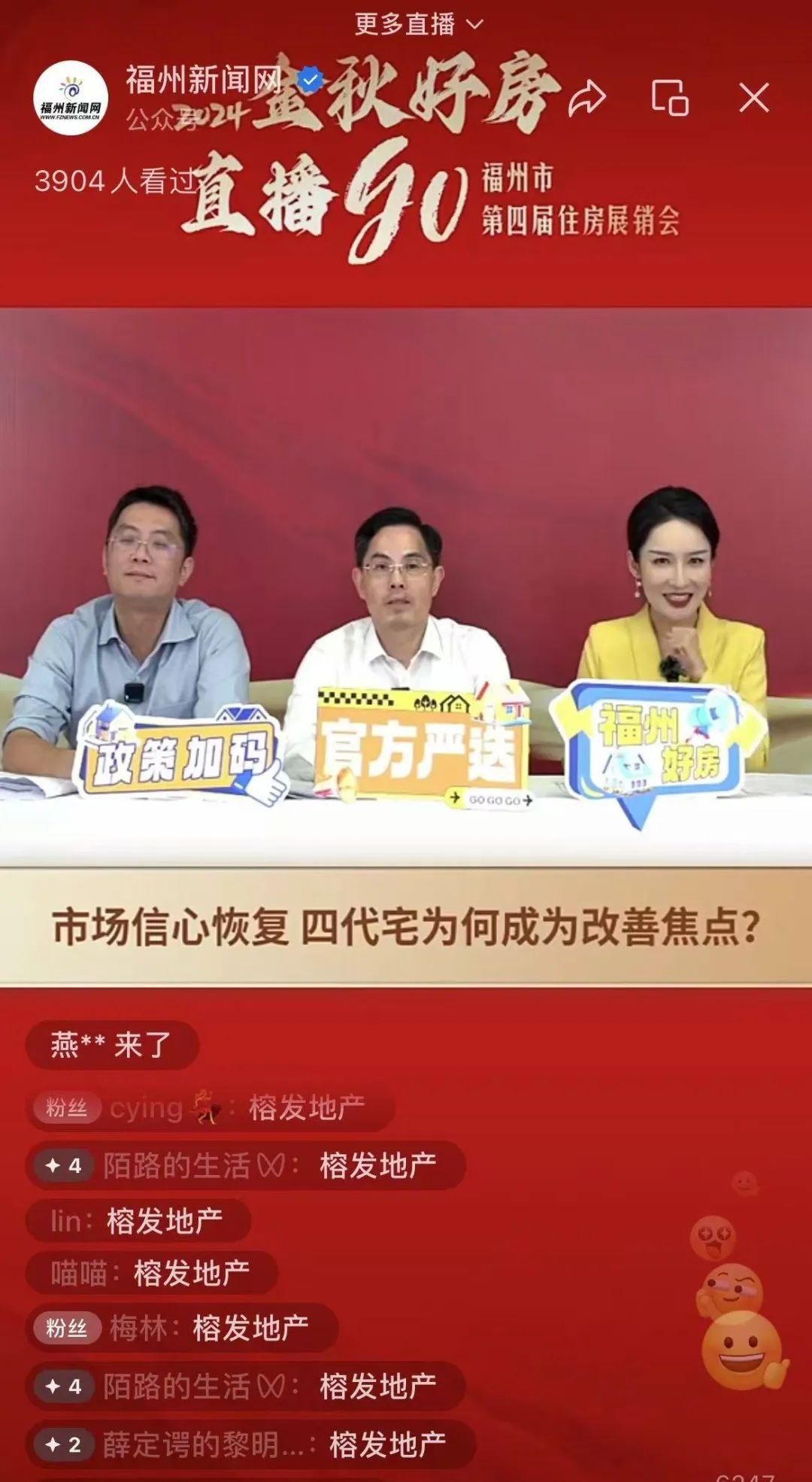Close the live stream
Viewport: 812px width, 1482px height.
[753, 99]
